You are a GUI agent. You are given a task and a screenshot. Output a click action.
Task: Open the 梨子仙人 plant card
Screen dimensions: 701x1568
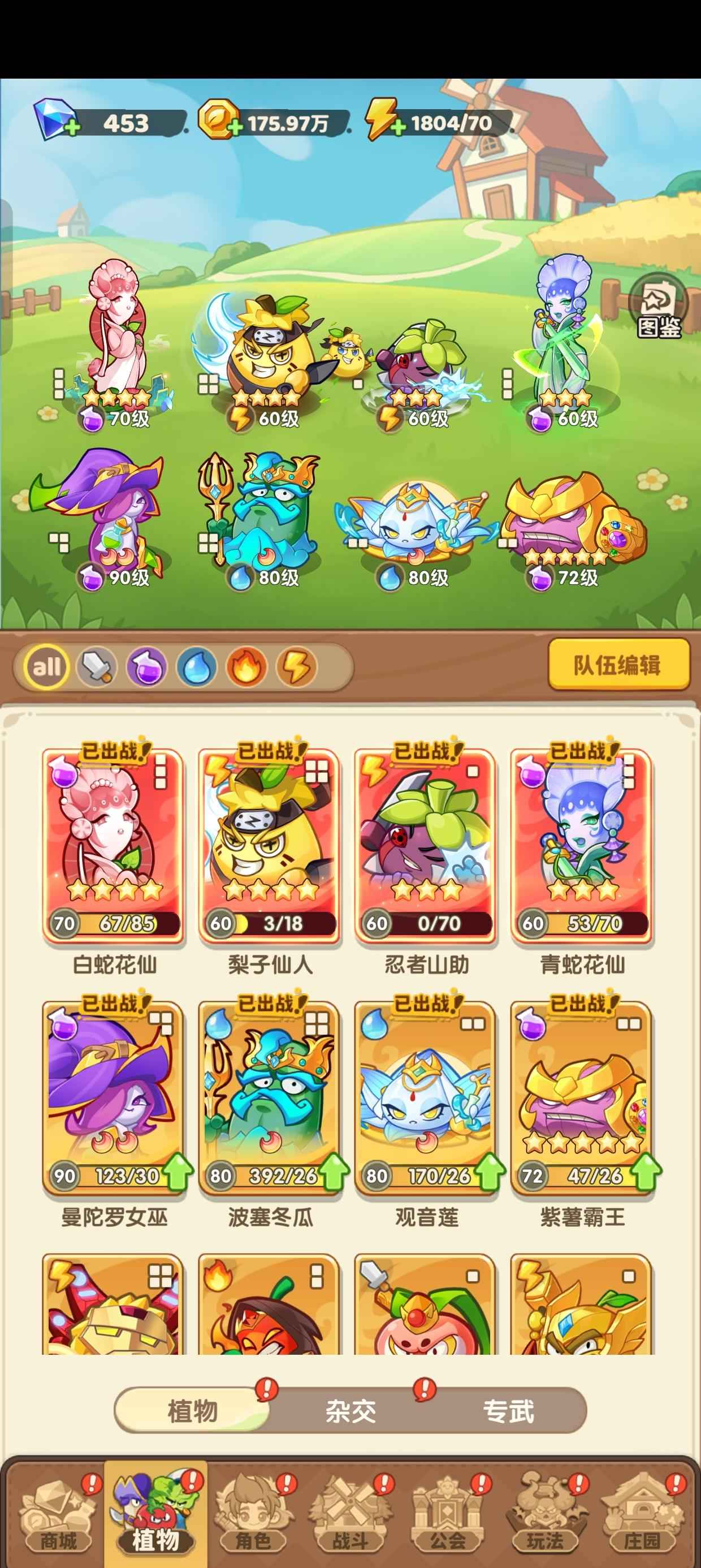270,846
